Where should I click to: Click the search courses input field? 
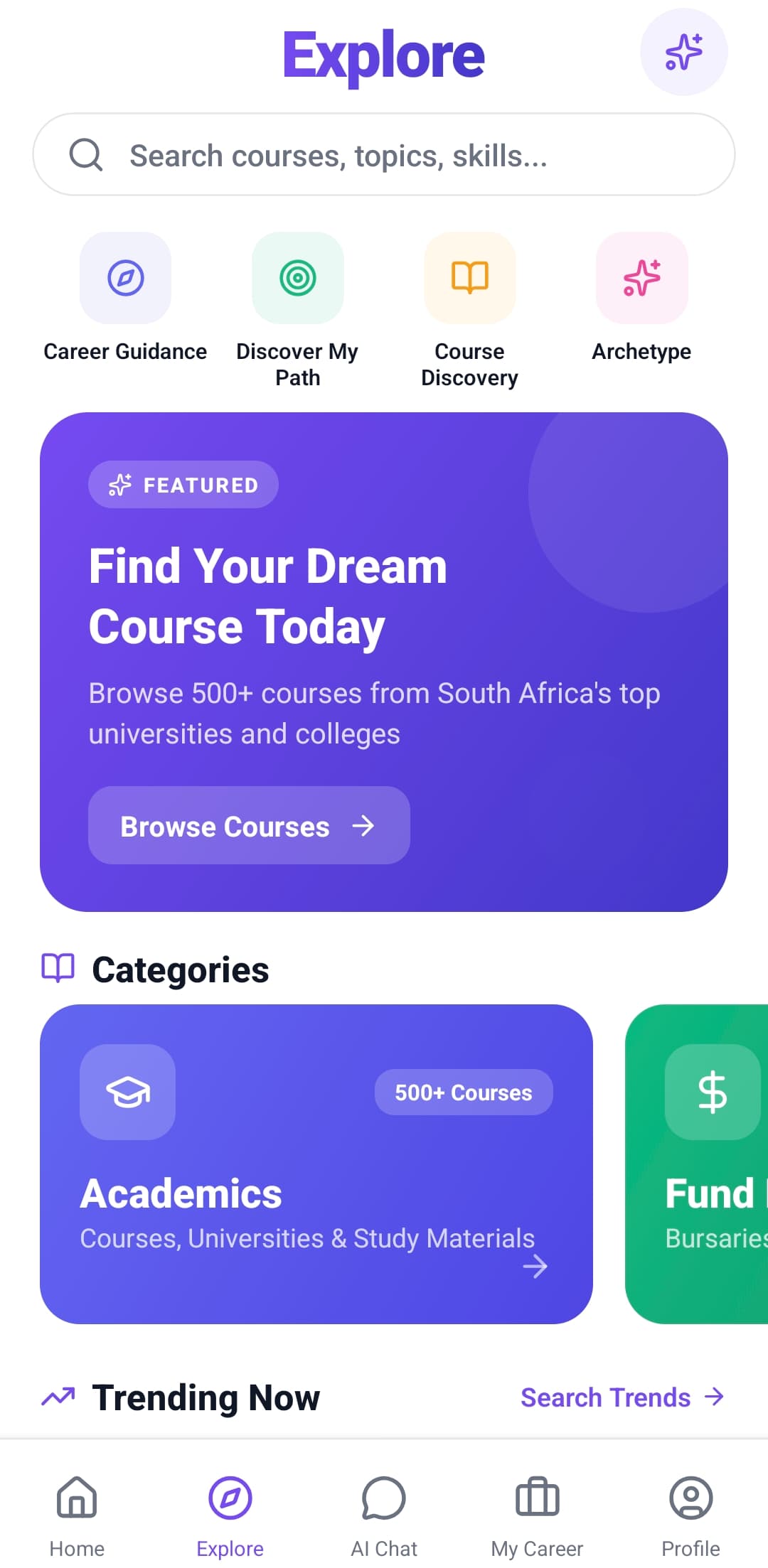384,154
